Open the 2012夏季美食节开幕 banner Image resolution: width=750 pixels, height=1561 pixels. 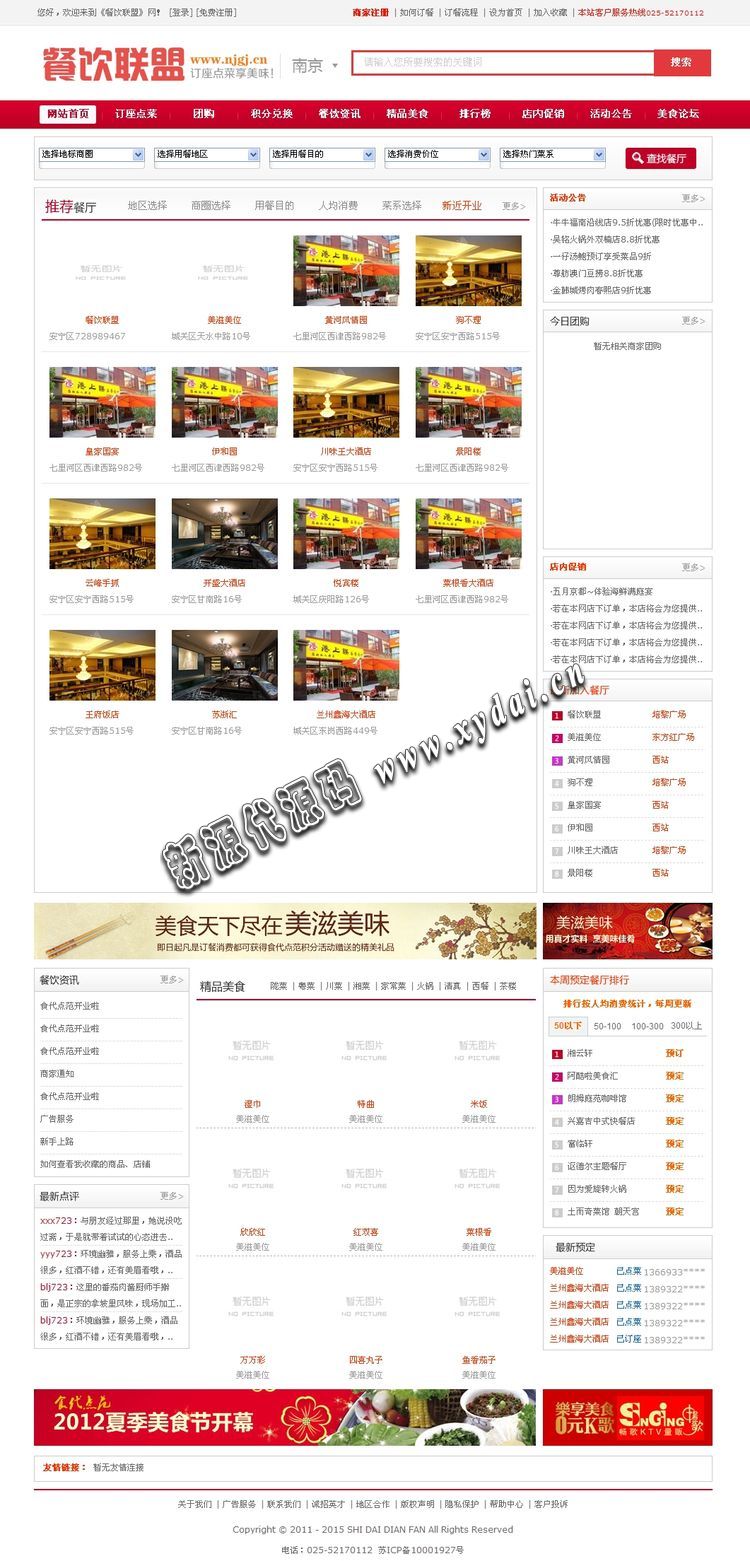(x=284, y=1417)
